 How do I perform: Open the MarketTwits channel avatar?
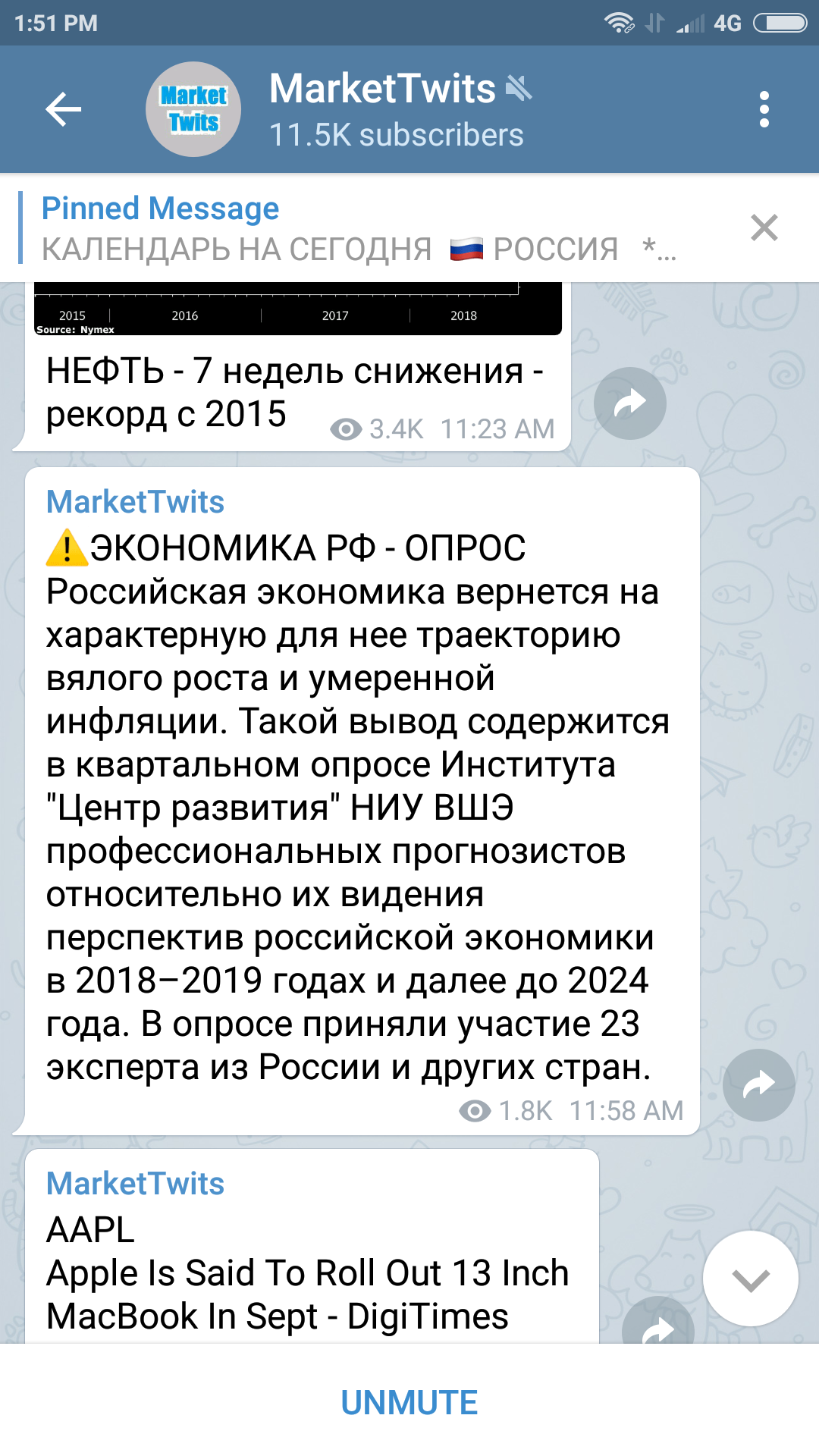[193, 109]
